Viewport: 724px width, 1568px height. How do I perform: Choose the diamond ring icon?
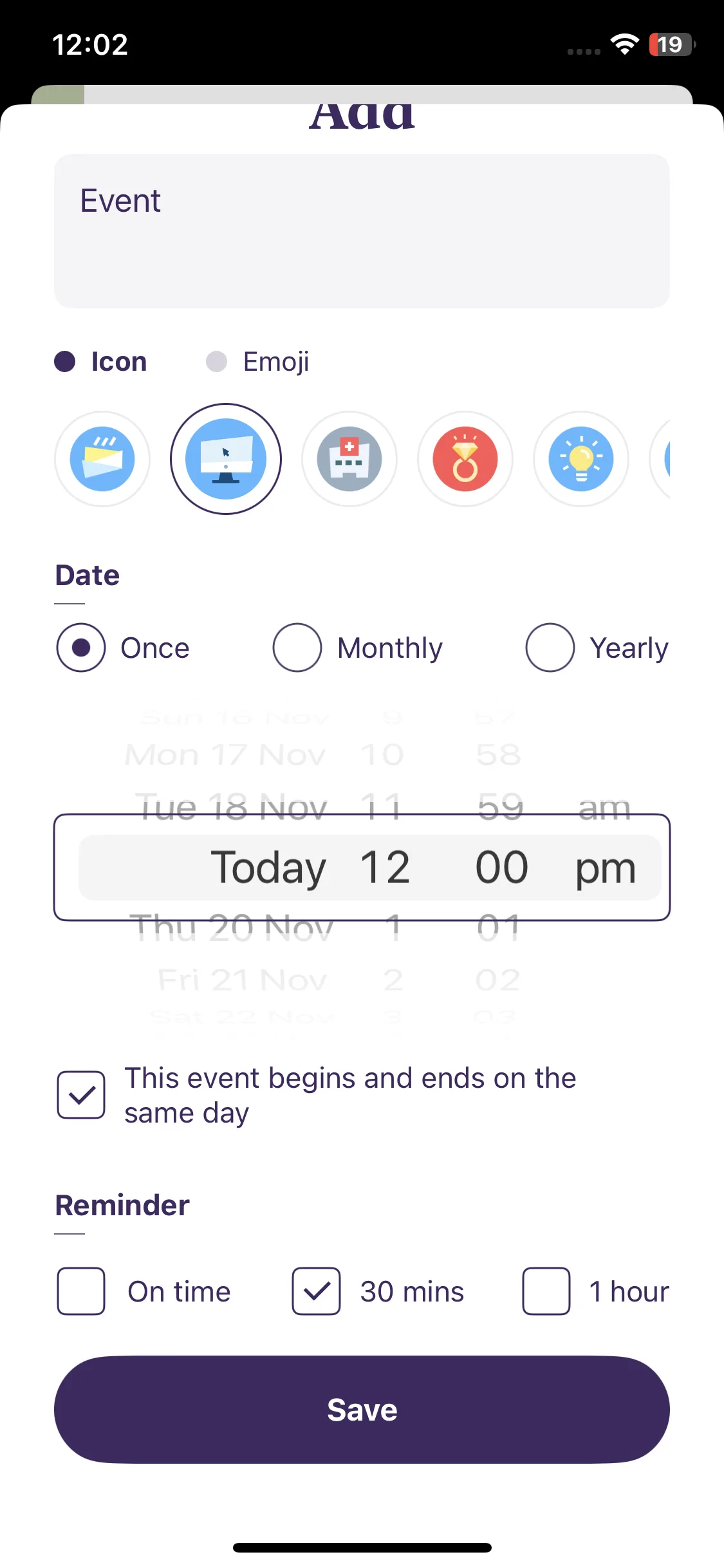pyautogui.click(x=465, y=459)
